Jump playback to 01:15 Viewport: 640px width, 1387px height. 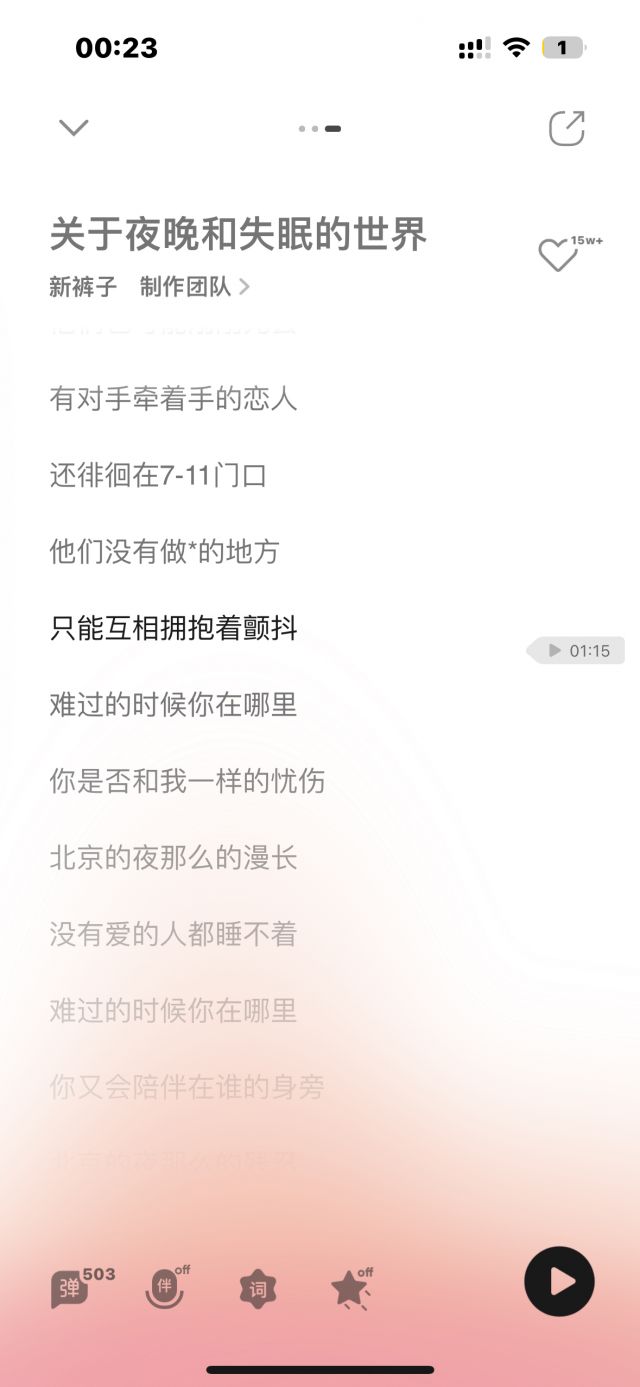pyautogui.click(x=577, y=651)
